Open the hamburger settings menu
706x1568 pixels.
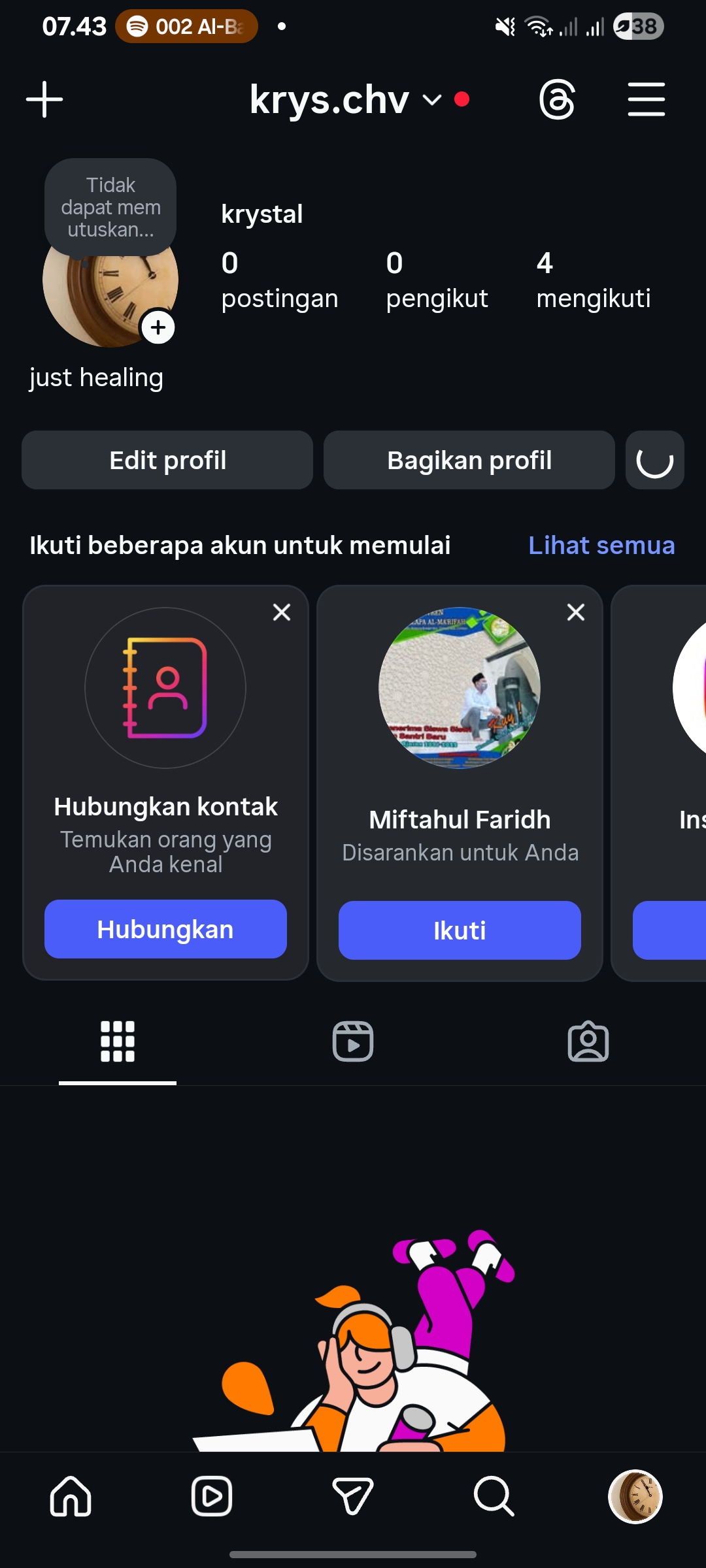(x=646, y=99)
